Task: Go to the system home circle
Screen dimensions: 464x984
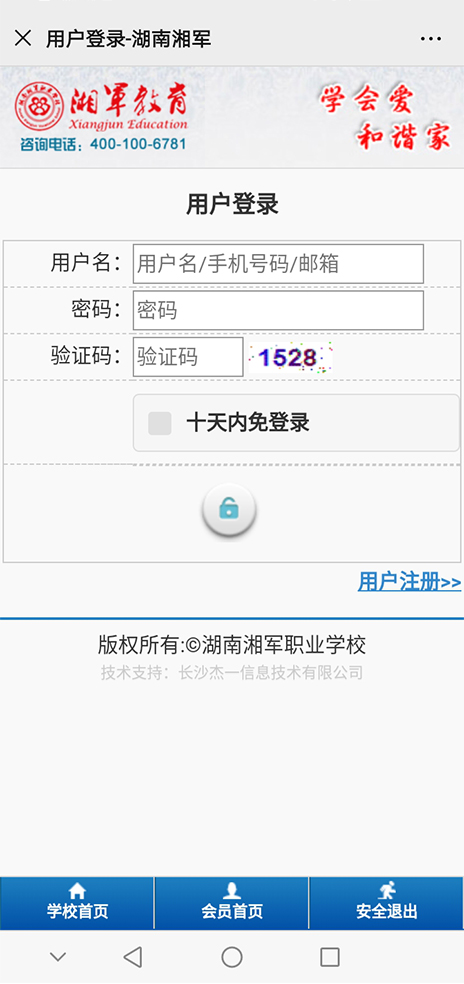Action: [x=232, y=957]
